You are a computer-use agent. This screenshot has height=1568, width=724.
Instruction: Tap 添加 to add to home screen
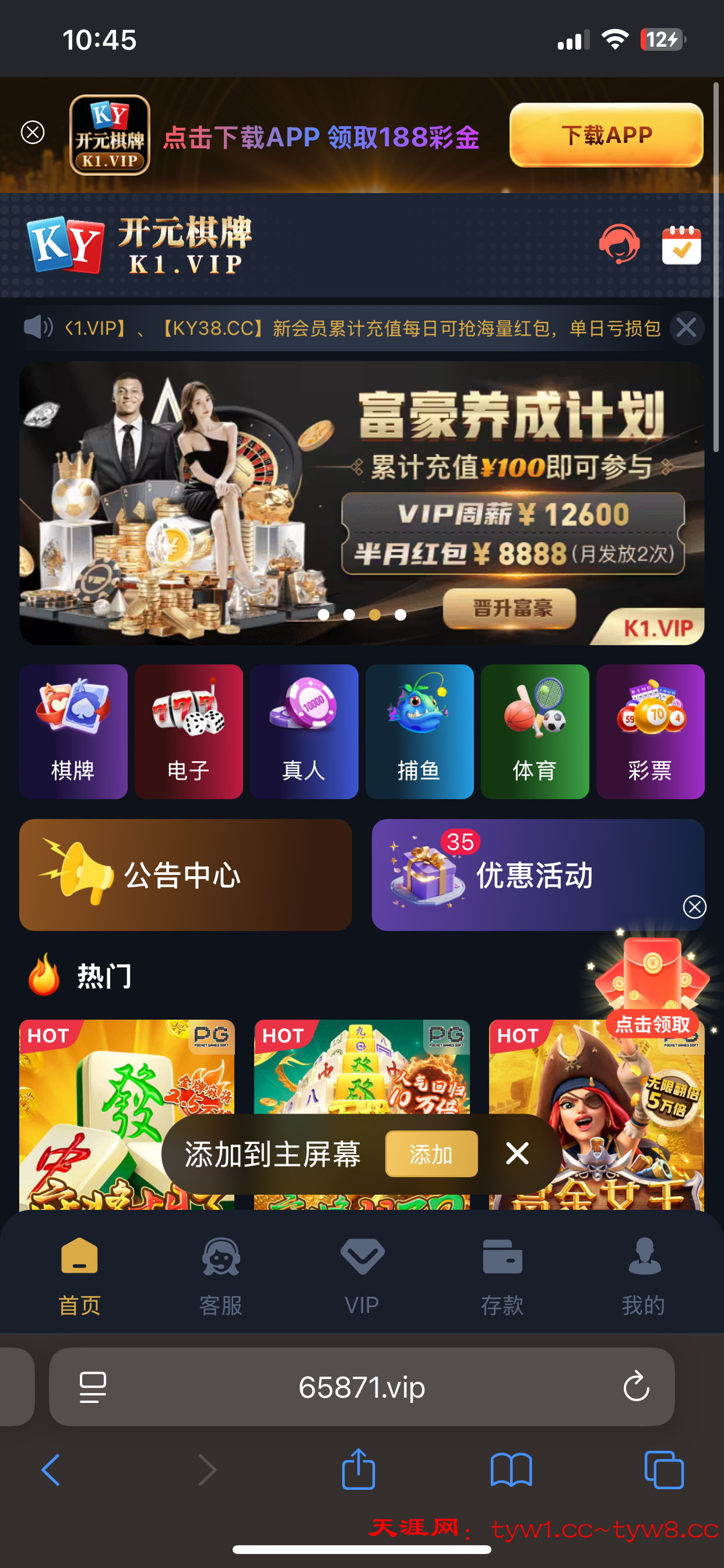click(x=431, y=1153)
